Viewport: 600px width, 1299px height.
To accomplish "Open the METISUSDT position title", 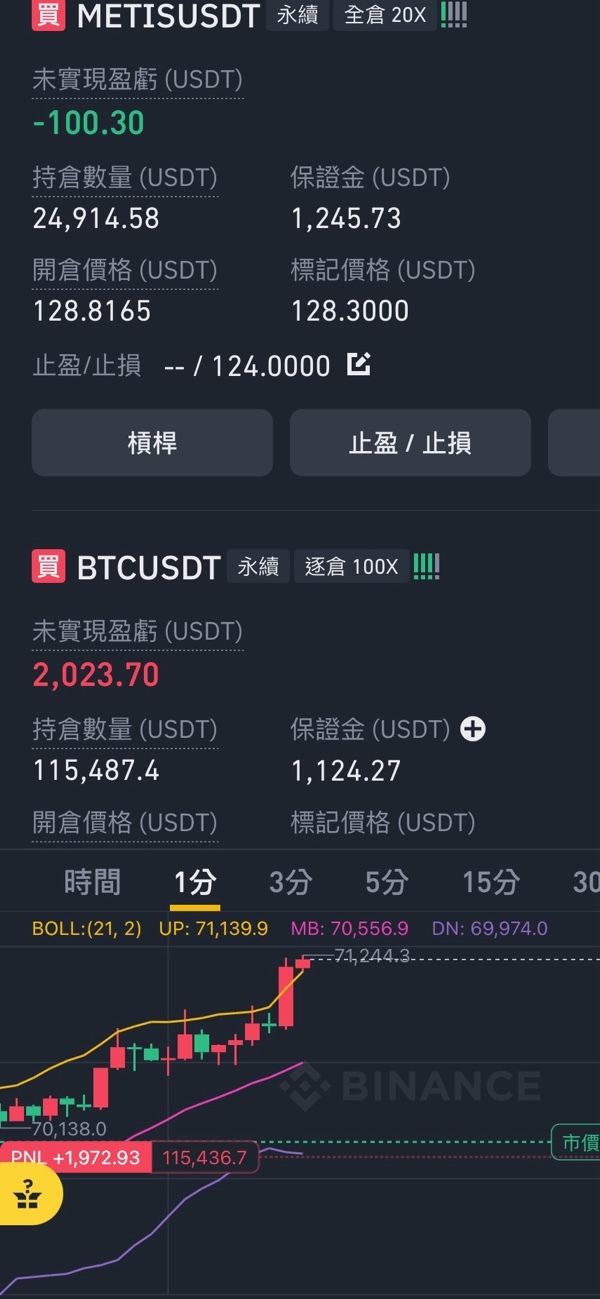I will pos(168,16).
